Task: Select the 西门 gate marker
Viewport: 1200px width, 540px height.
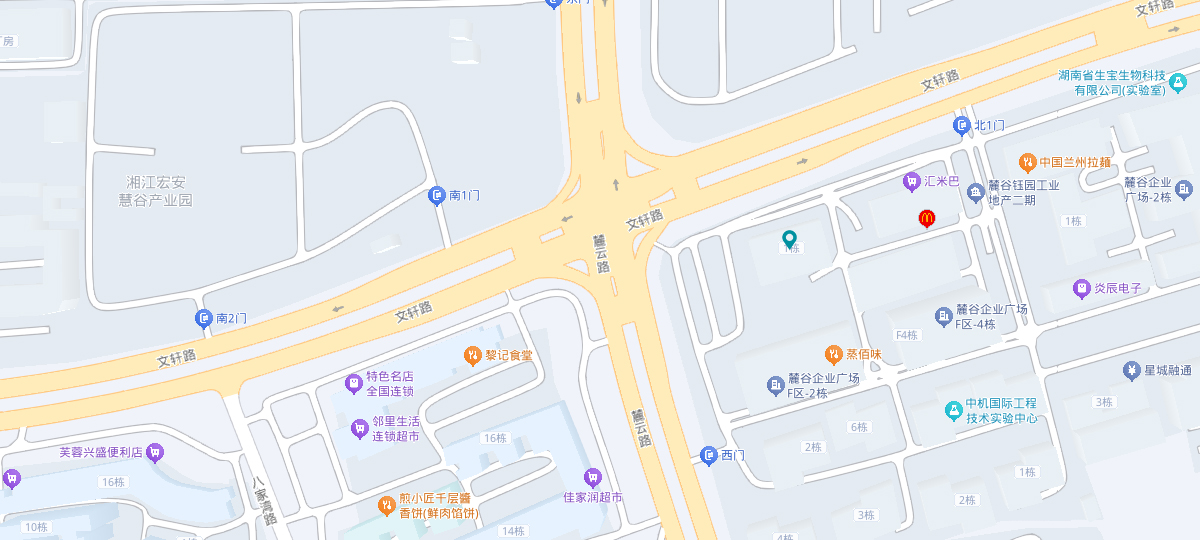Action: pyautogui.click(x=708, y=455)
